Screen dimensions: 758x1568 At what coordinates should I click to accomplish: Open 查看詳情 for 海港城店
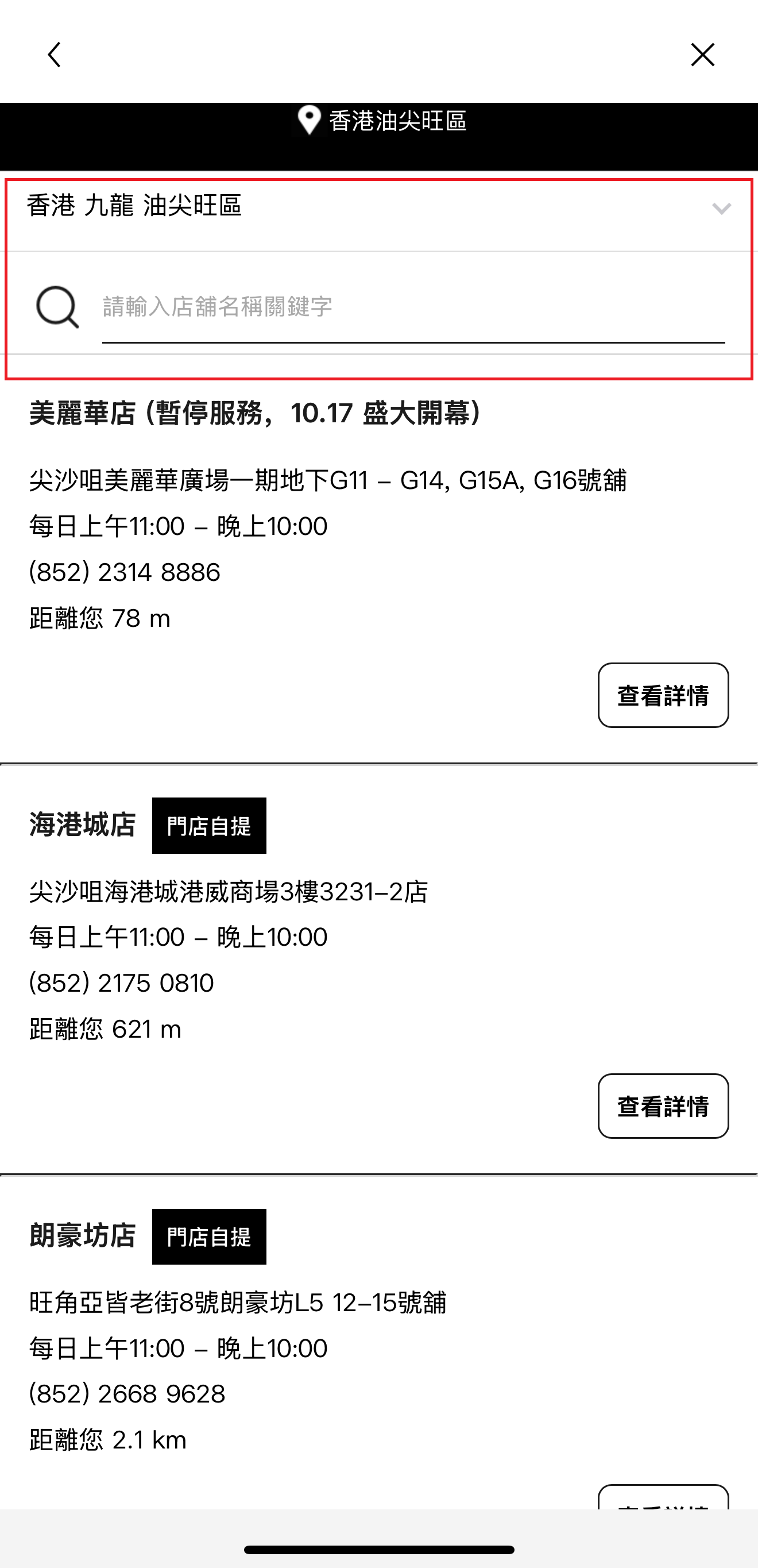click(x=663, y=1106)
